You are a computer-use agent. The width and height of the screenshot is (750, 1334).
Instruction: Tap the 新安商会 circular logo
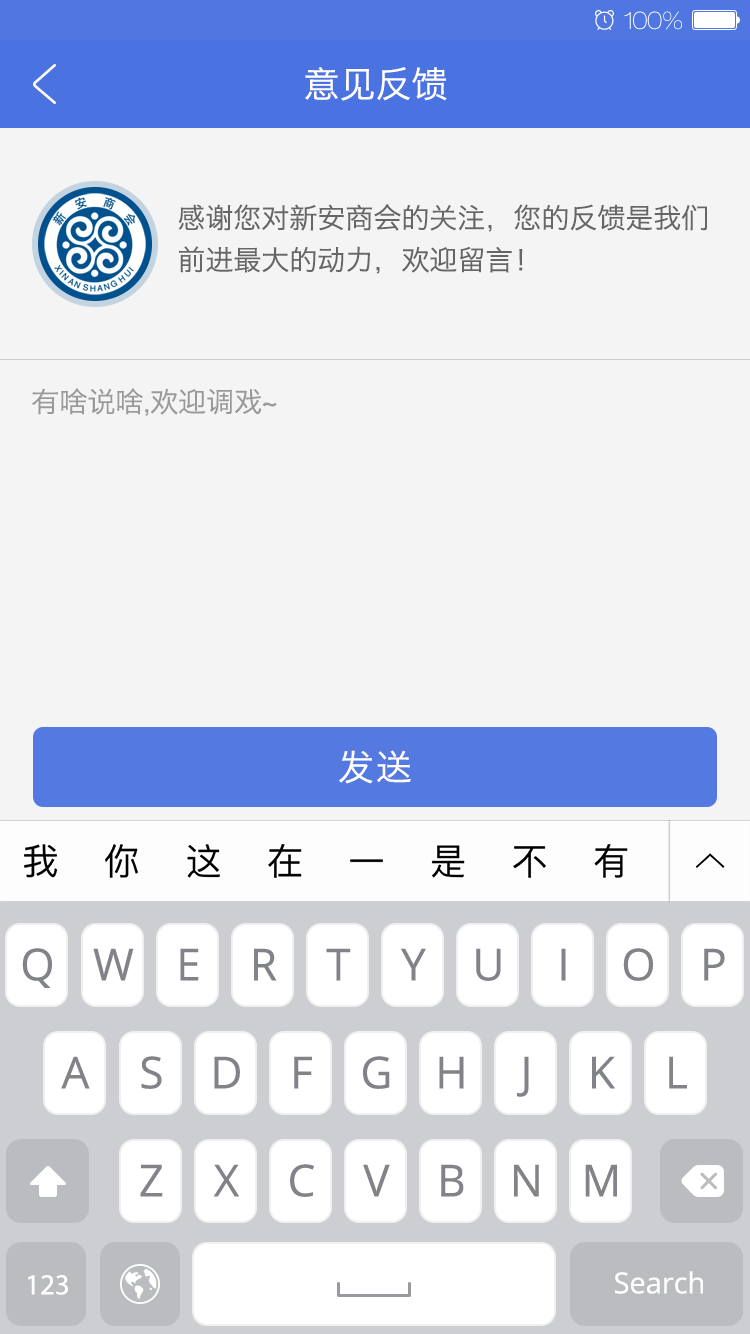click(95, 243)
